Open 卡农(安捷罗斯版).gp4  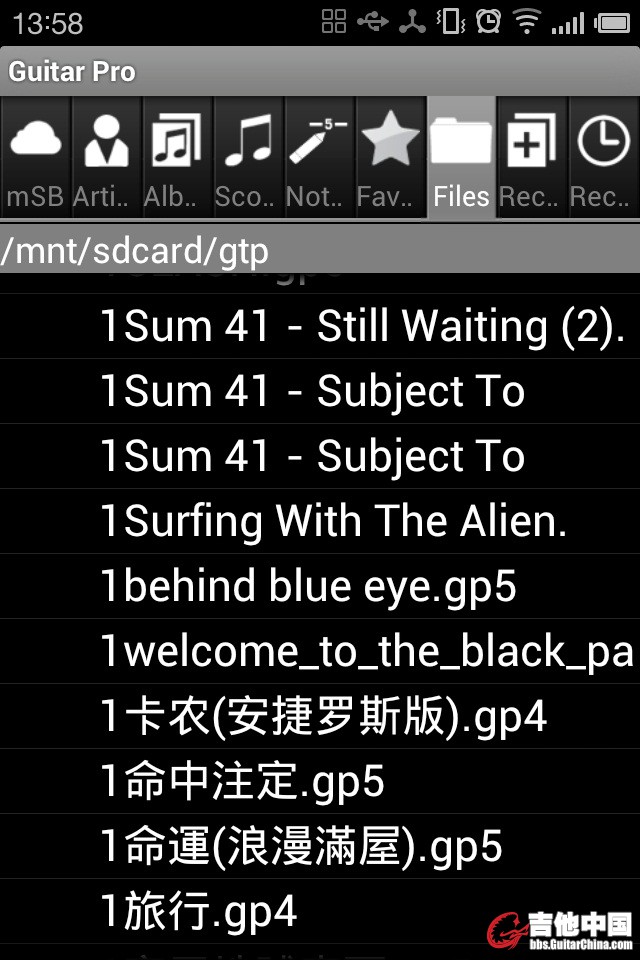pos(323,716)
